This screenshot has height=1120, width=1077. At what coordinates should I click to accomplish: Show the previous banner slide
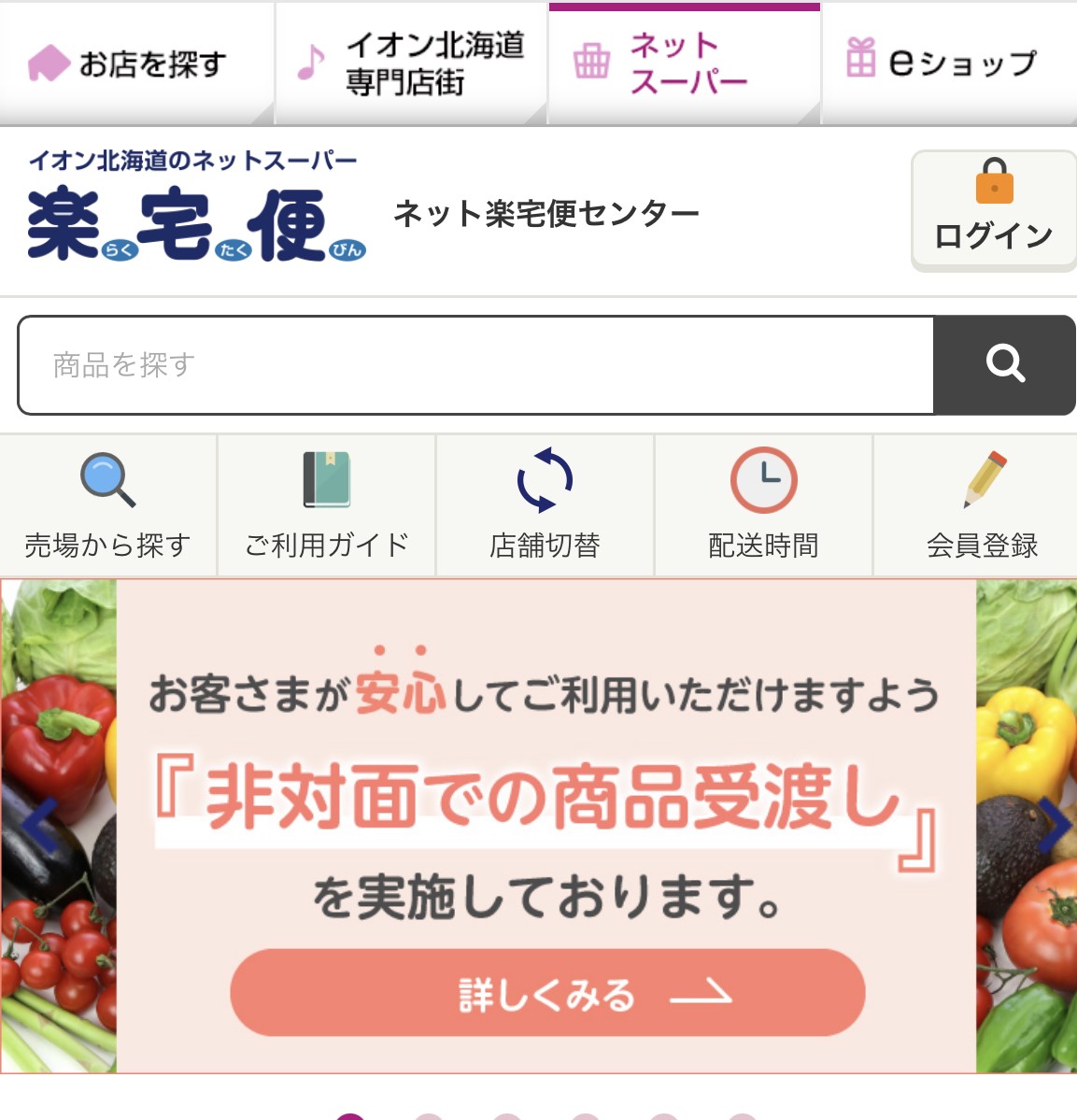[x=37, y=825]
